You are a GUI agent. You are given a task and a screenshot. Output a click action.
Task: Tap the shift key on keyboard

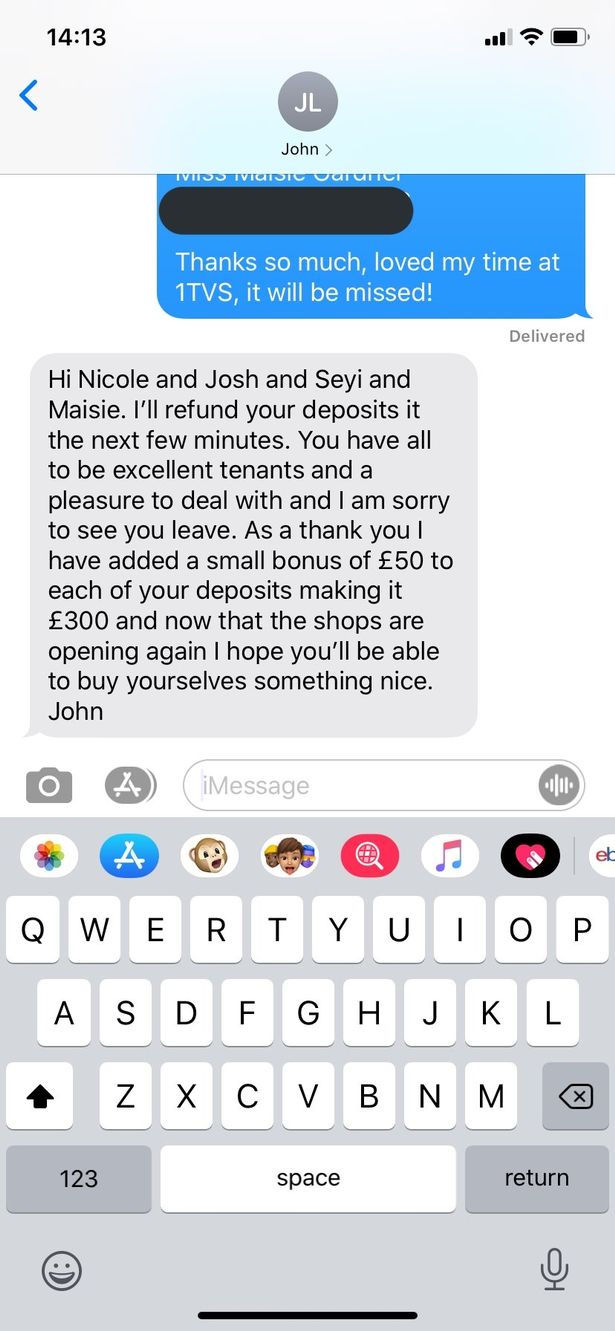[39, 1096]
